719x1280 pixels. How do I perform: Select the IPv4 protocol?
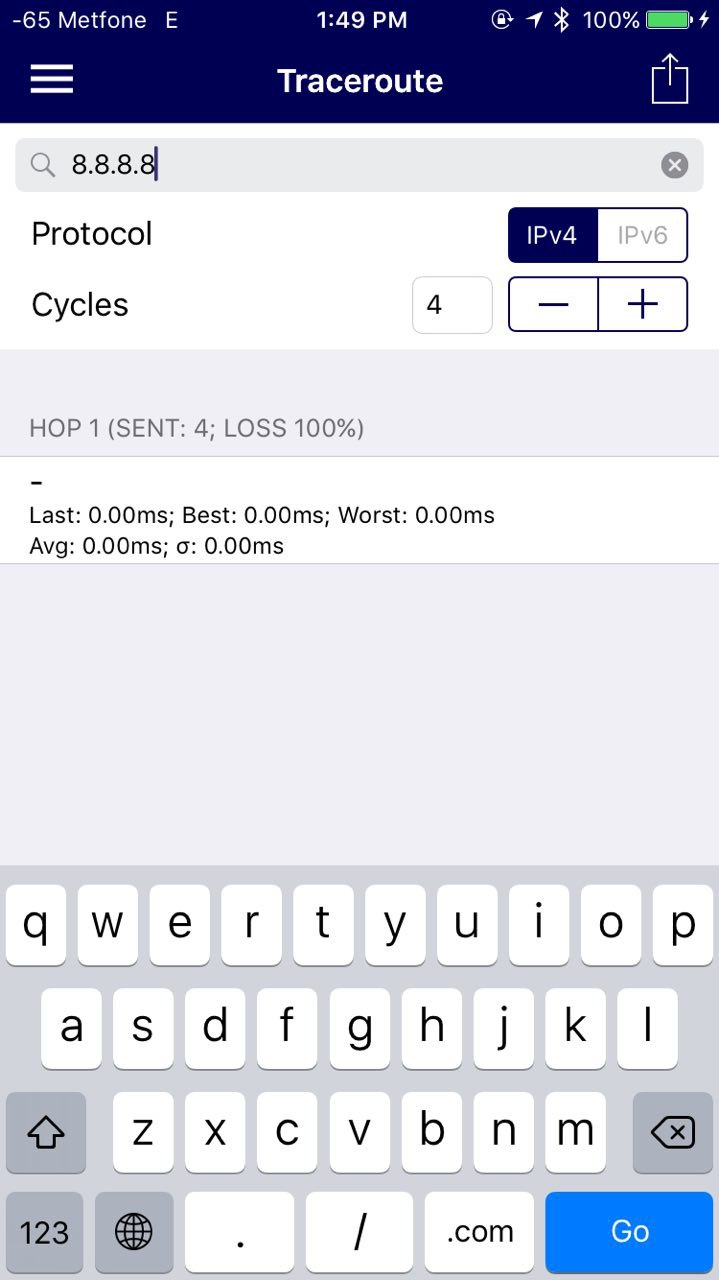(553, 235)
